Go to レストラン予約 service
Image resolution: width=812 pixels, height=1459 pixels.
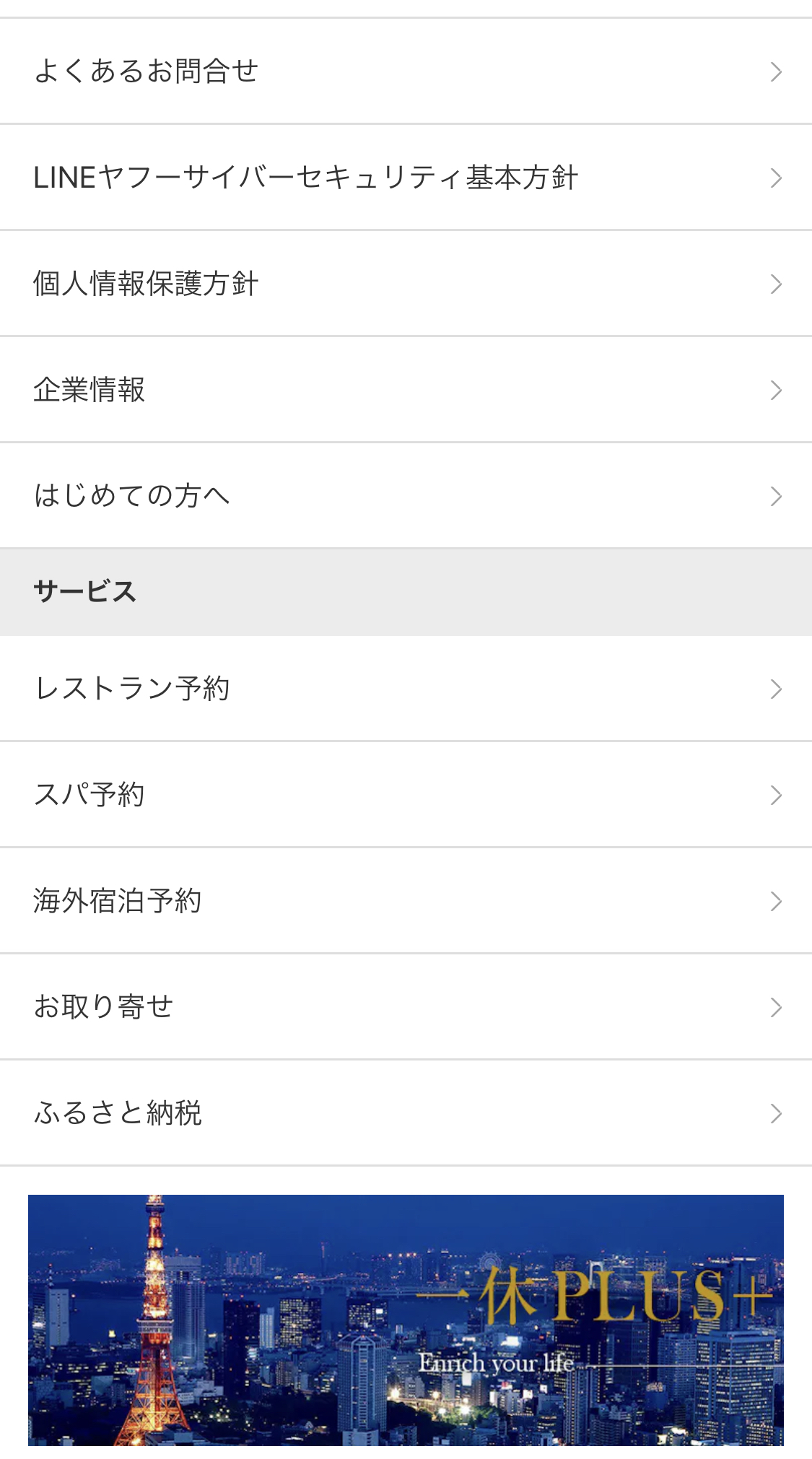(406, 689)
